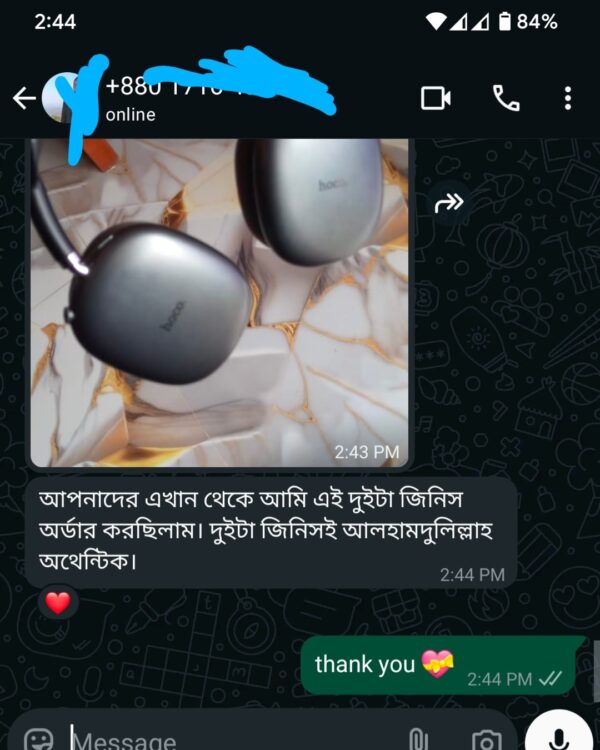
Task: Open the camera from the message bar
Action: coord(487,740)
